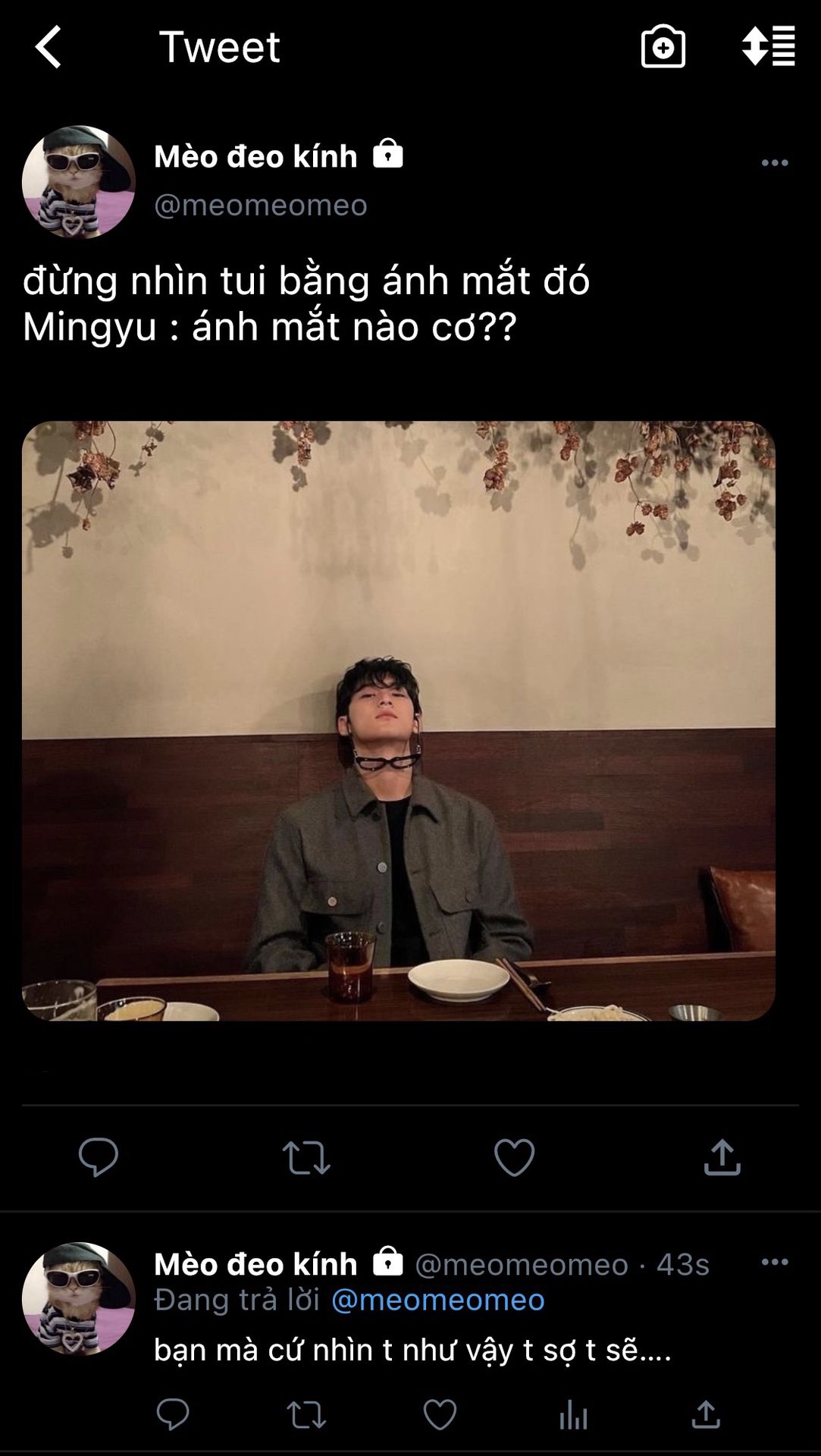Retweet the main tweet

[x=306, y=1158]
